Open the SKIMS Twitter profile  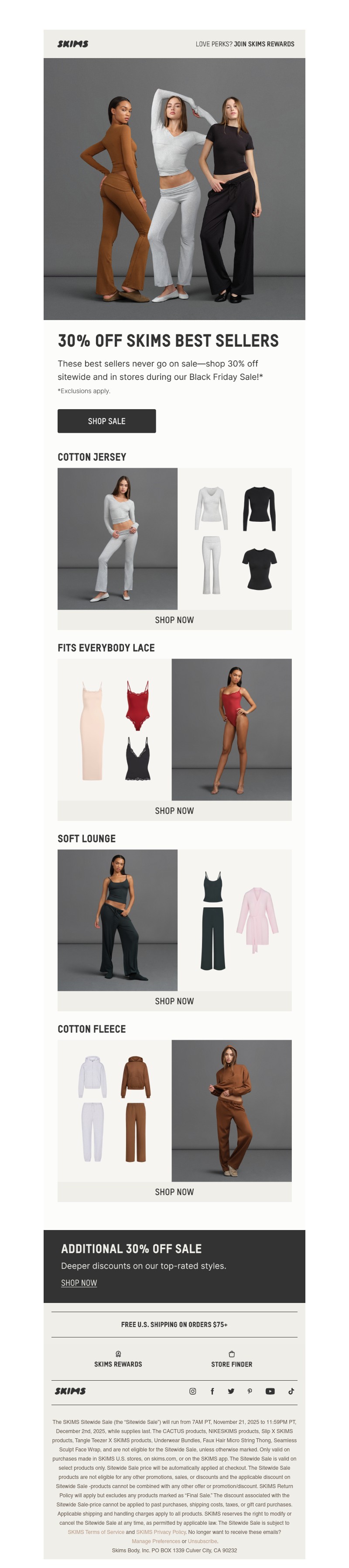[x=231, y=1391]
